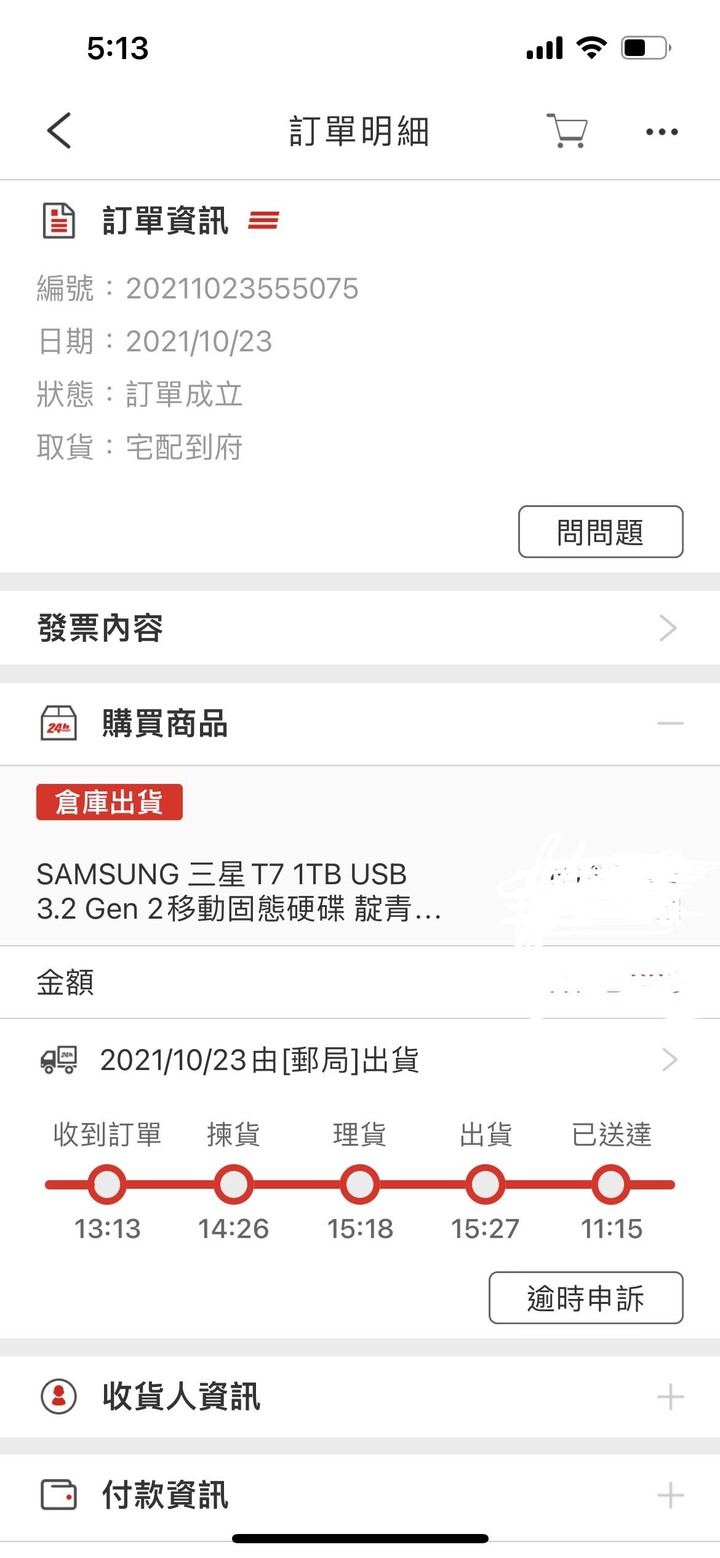This screenshot has width=720, height=1558.
Task: Open the three-dot overflow menu
Action: coord(661,132)
